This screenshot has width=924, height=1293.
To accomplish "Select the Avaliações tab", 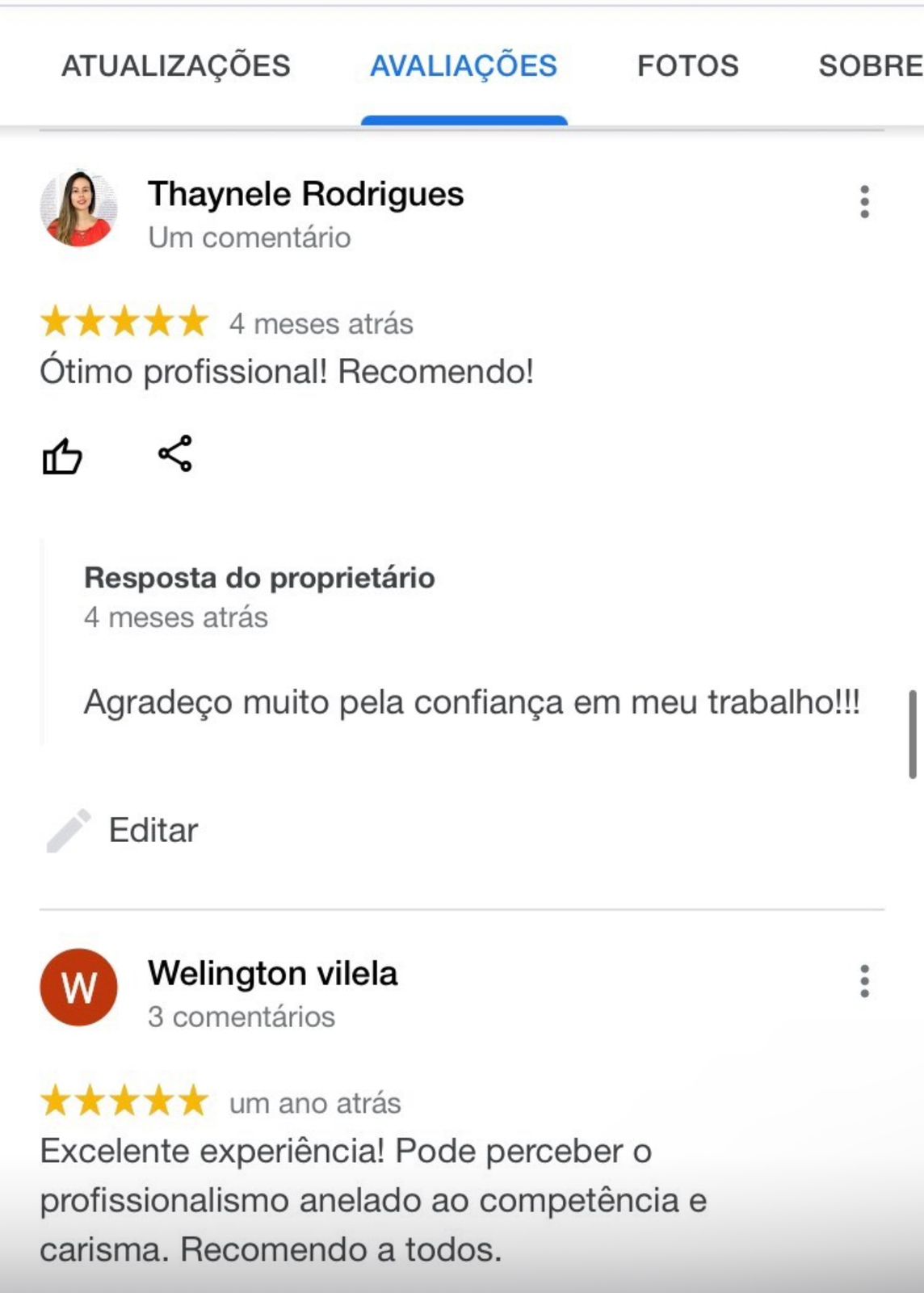I will pos(464,66).
